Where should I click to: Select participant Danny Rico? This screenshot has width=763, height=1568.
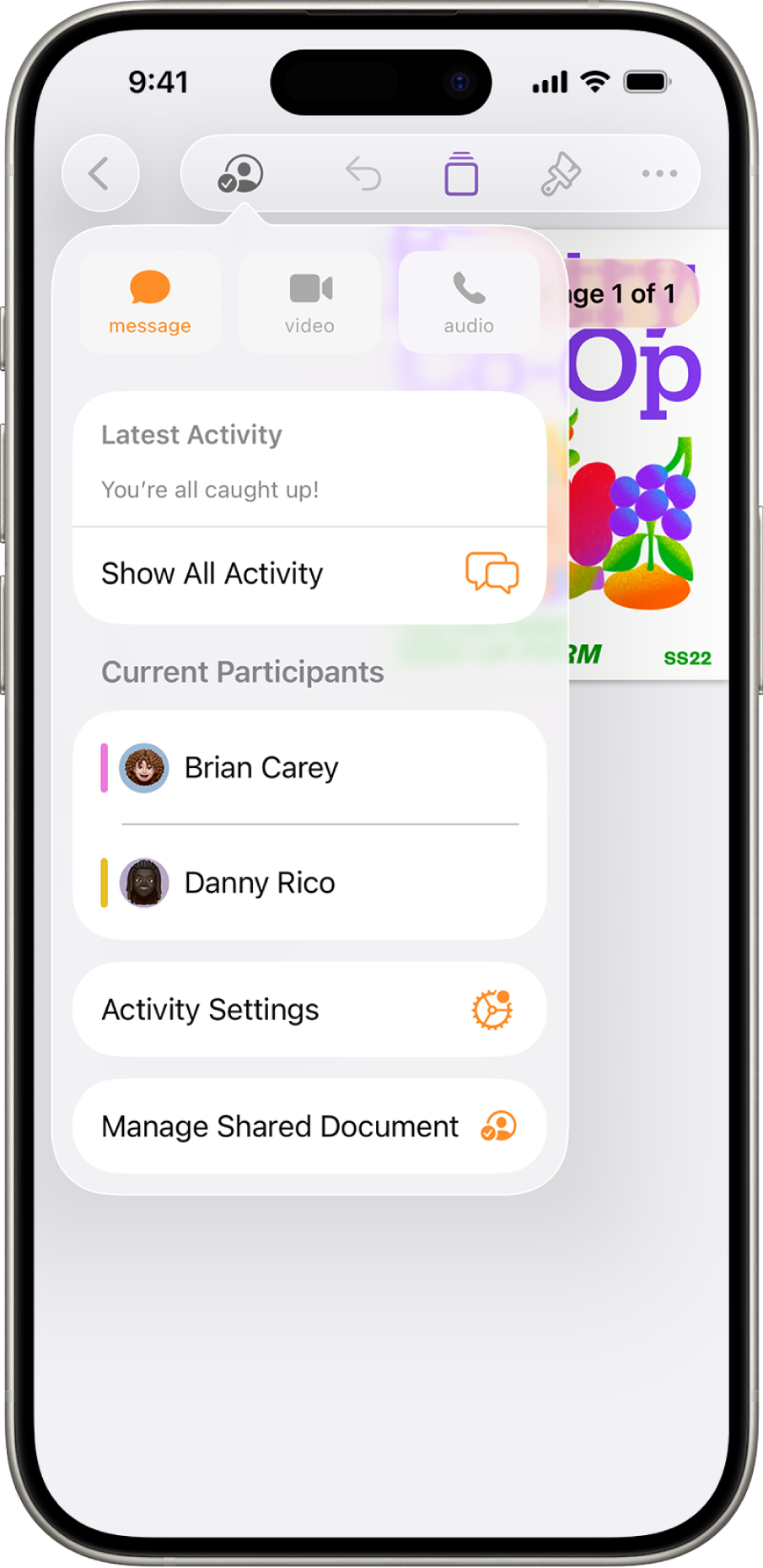click(309, 883)
